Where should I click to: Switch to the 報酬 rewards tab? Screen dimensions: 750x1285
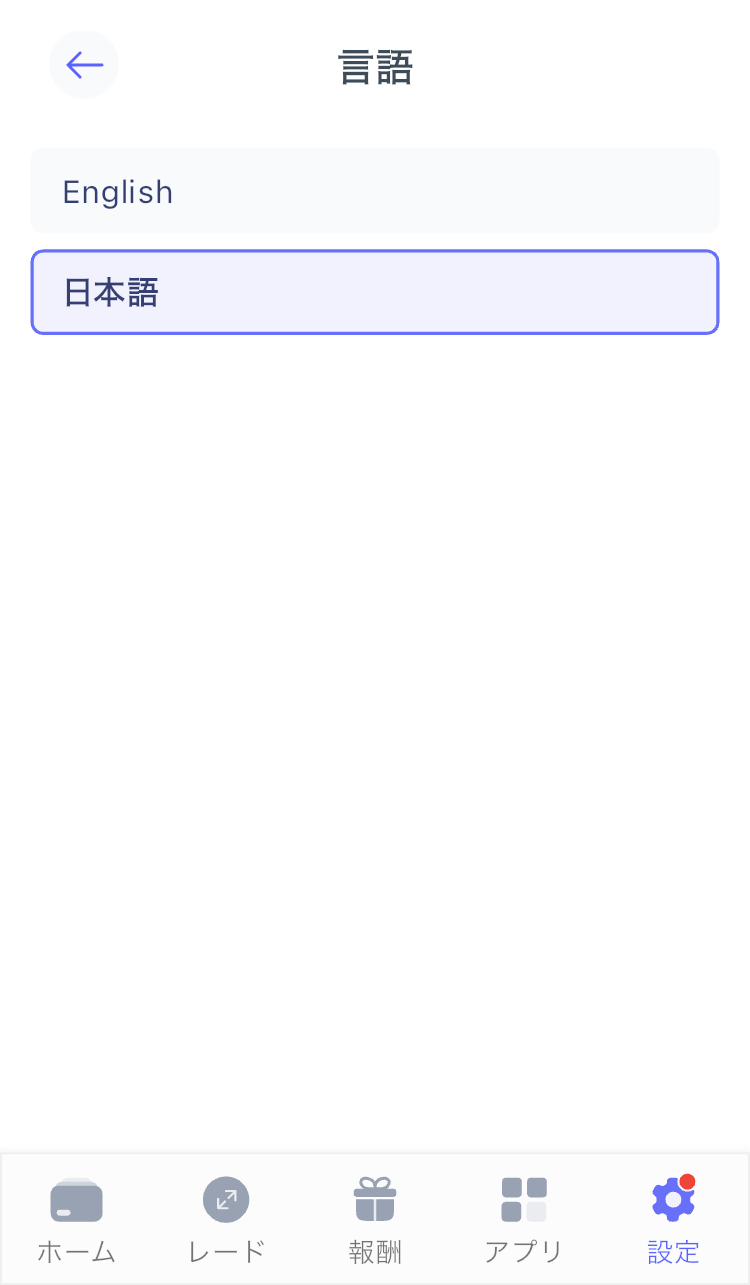pyautogui.click(x=375, y=1220)
